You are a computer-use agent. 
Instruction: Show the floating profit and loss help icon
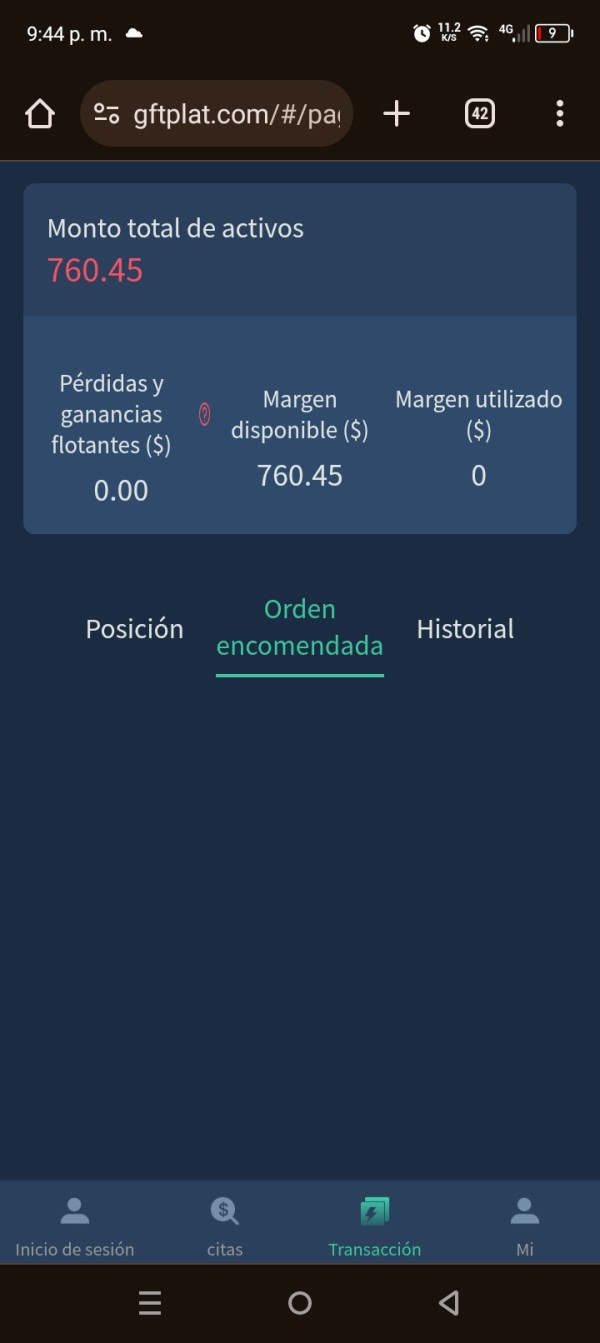[205, 415]
